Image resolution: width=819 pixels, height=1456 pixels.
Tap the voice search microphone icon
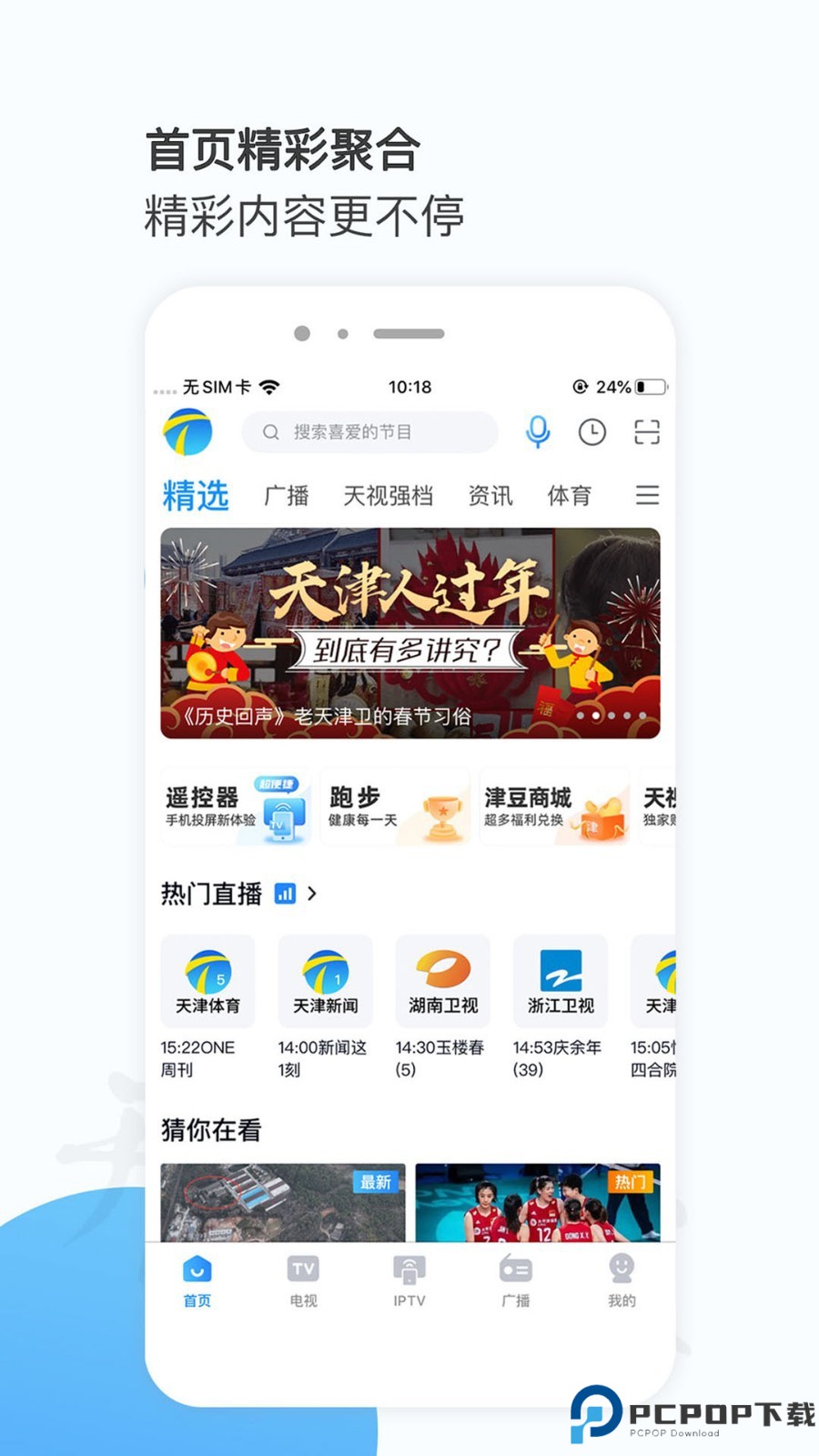tap(537, 433)
